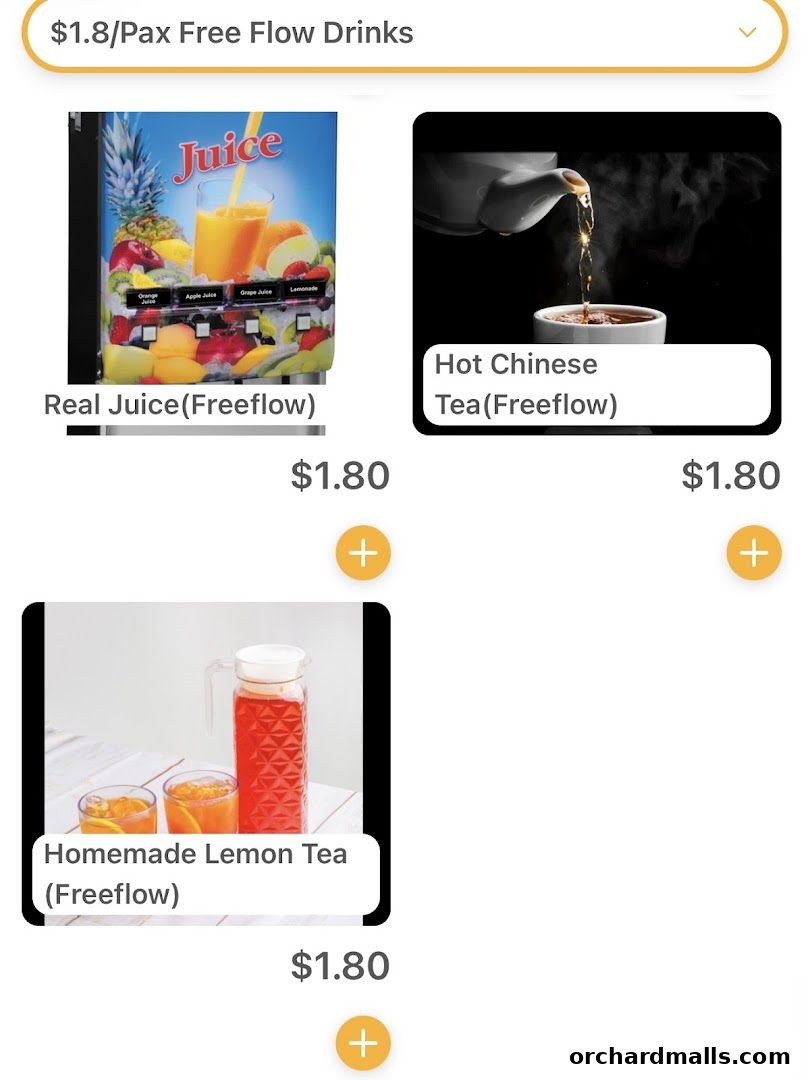Add Homemade Lemon Tea (Freeflow) to the order
This screenshot has height=1080, width=810.
363,1043
